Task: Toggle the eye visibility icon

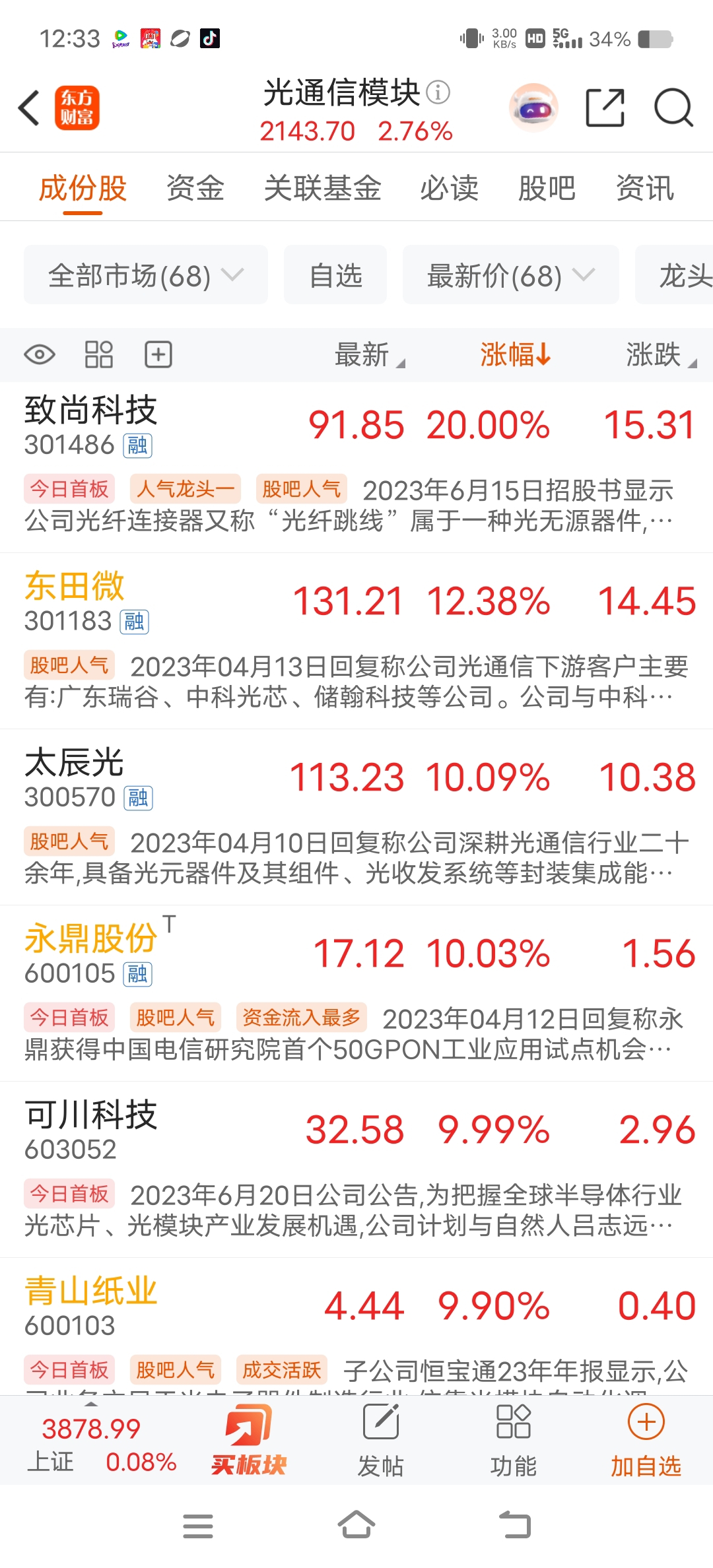Action: coord(40,354)
